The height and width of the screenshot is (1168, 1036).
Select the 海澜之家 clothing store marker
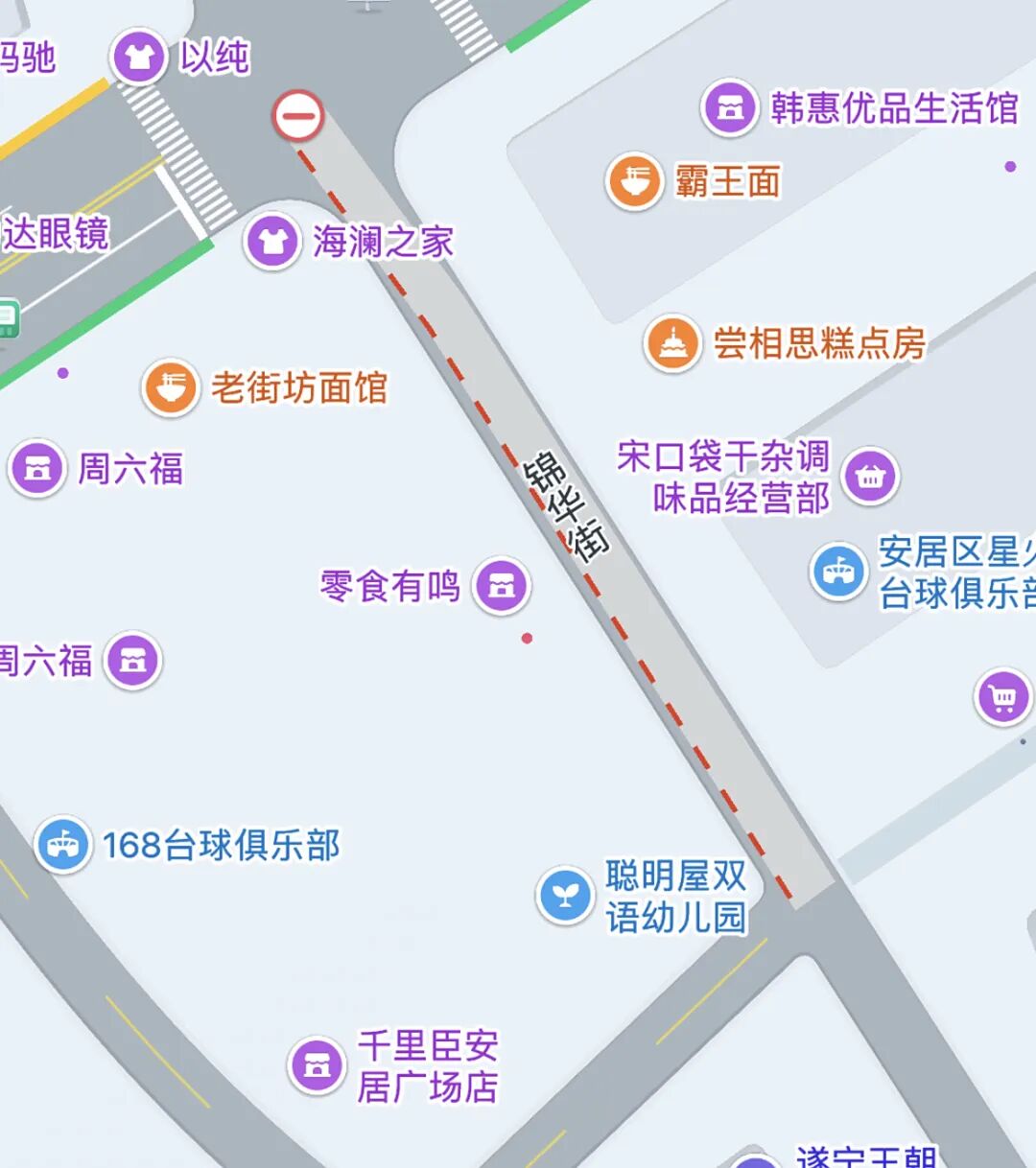pyautogui.click(x=272, y=241)
